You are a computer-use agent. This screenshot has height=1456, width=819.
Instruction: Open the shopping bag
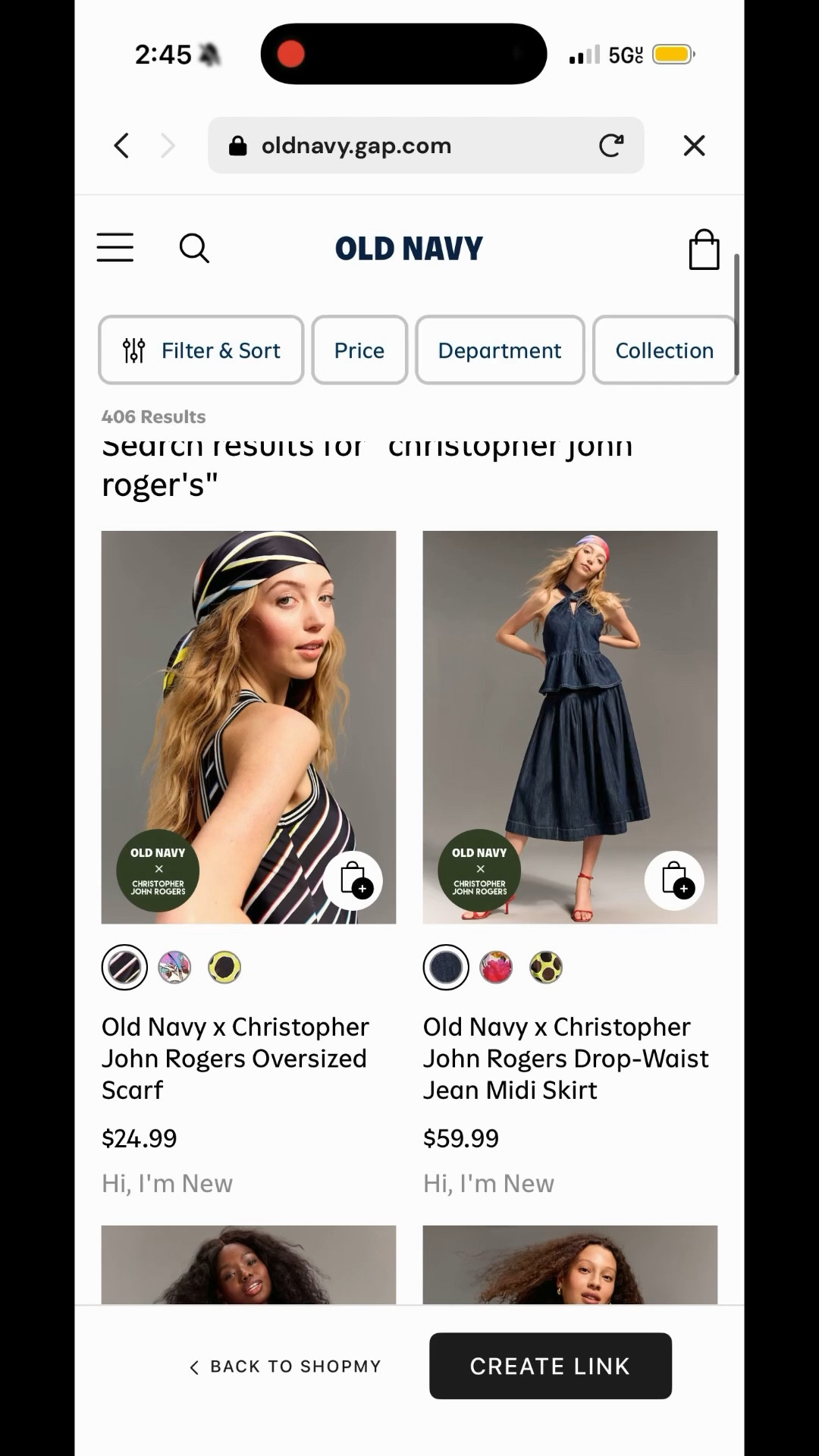[x=704, y=249]
